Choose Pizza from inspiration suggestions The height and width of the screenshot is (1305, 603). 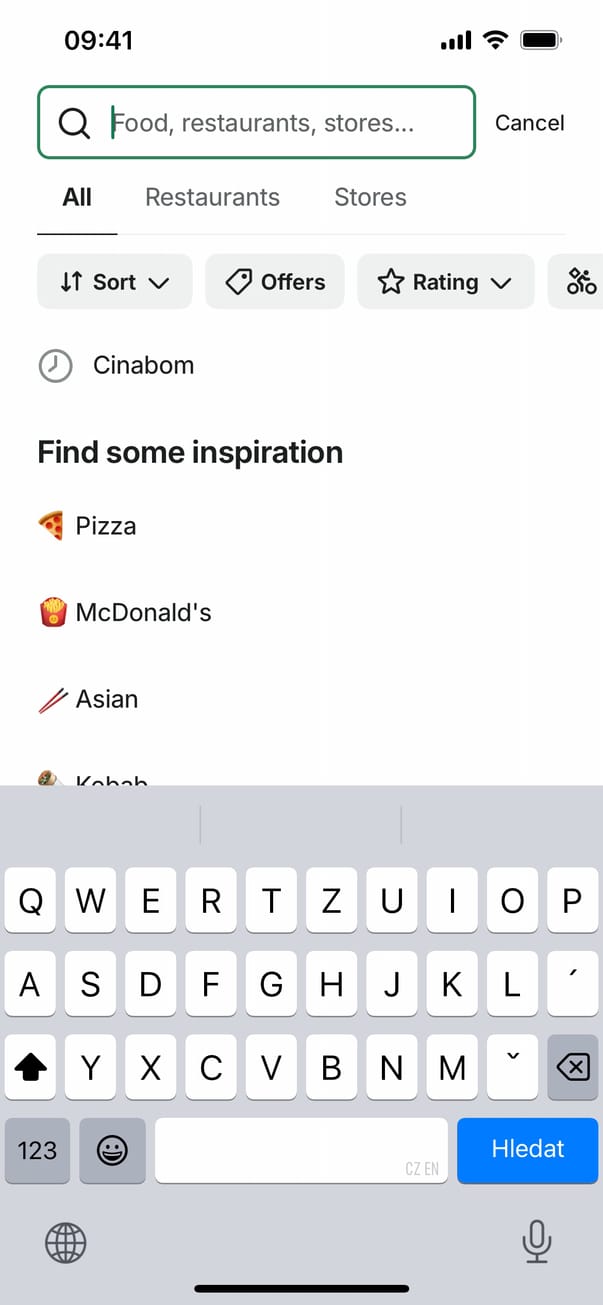[x=105, y=526]
